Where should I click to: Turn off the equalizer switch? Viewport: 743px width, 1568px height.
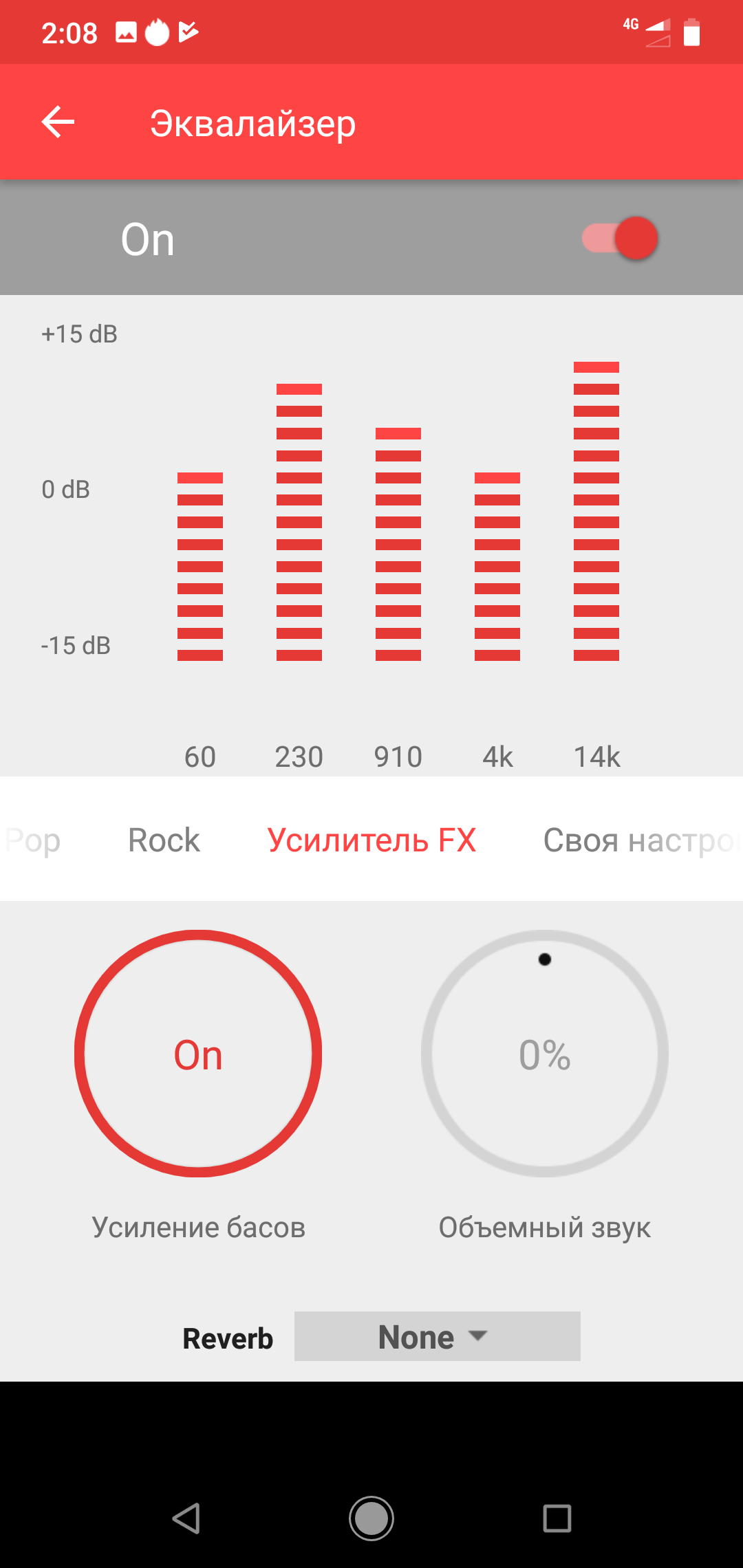tap(621, 239)
